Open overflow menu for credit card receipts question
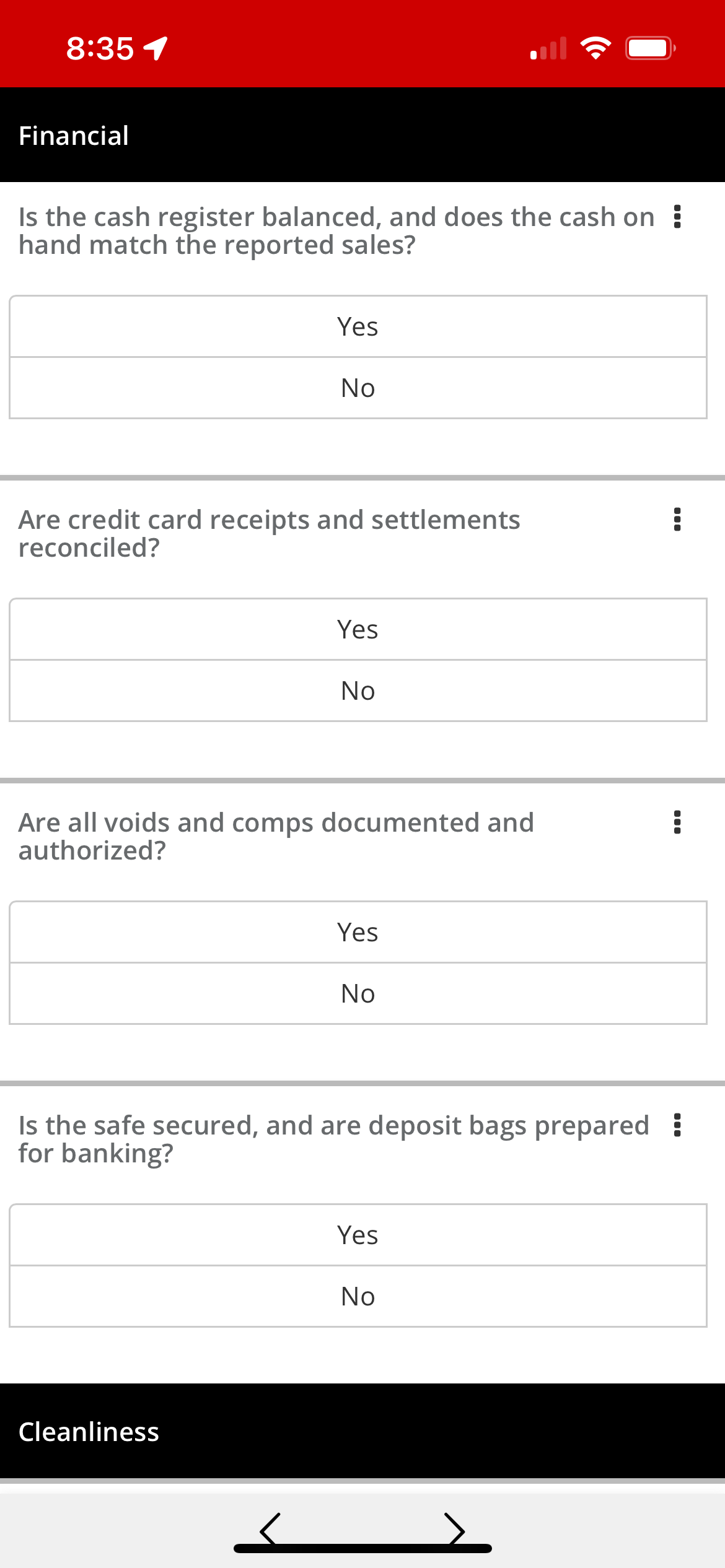 tap(677, 520)
